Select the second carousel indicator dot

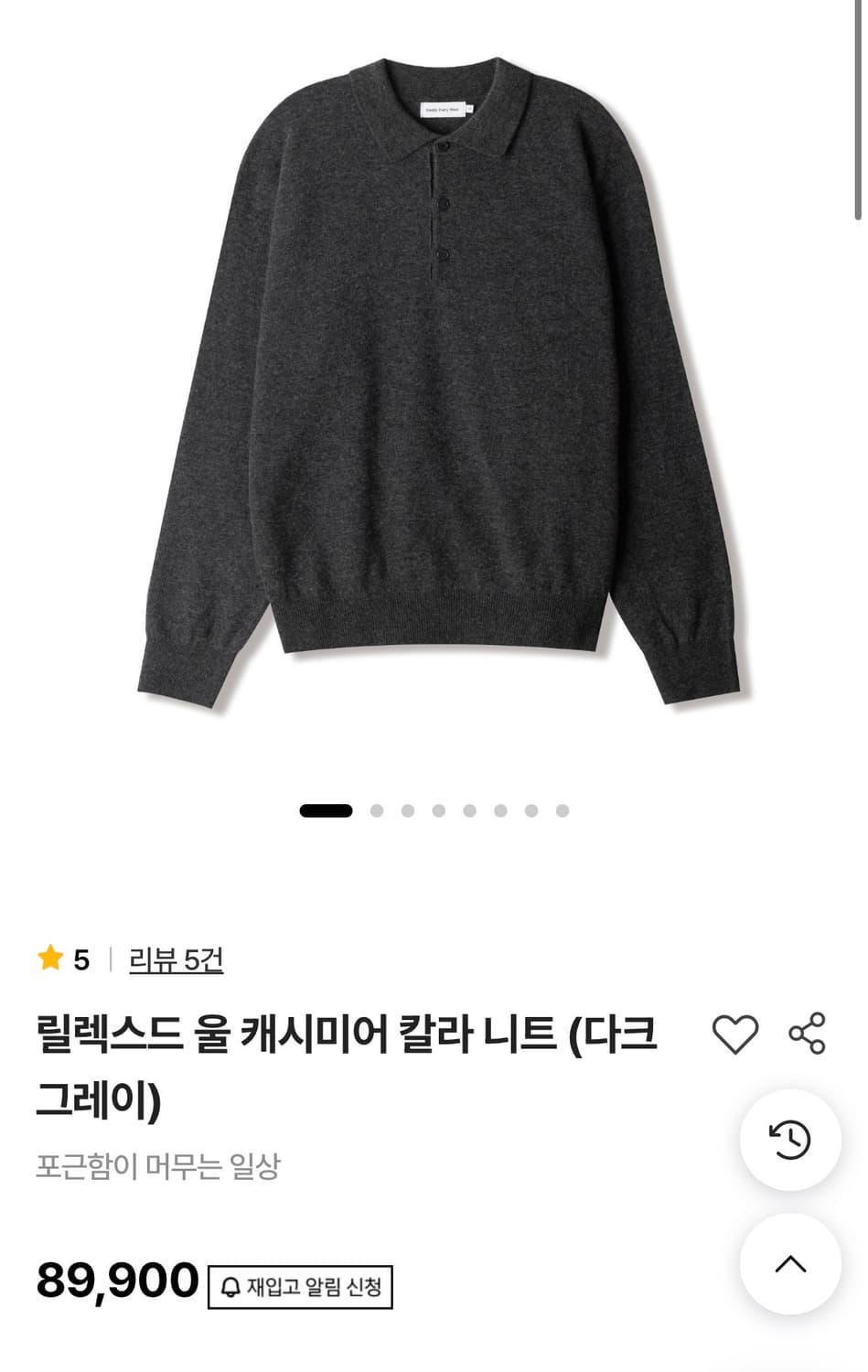[x=377, y=809]
